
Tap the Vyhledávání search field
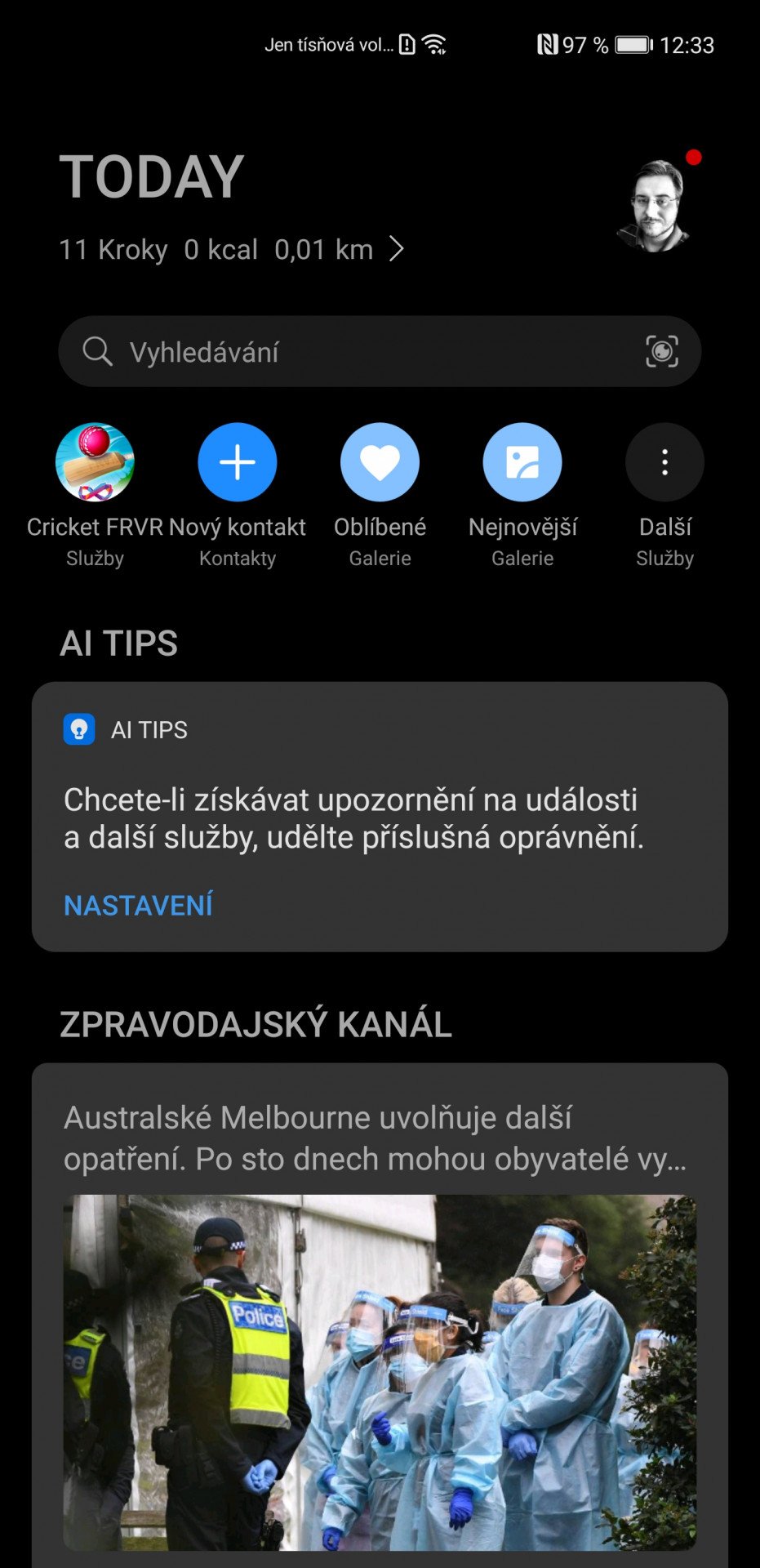380,351
